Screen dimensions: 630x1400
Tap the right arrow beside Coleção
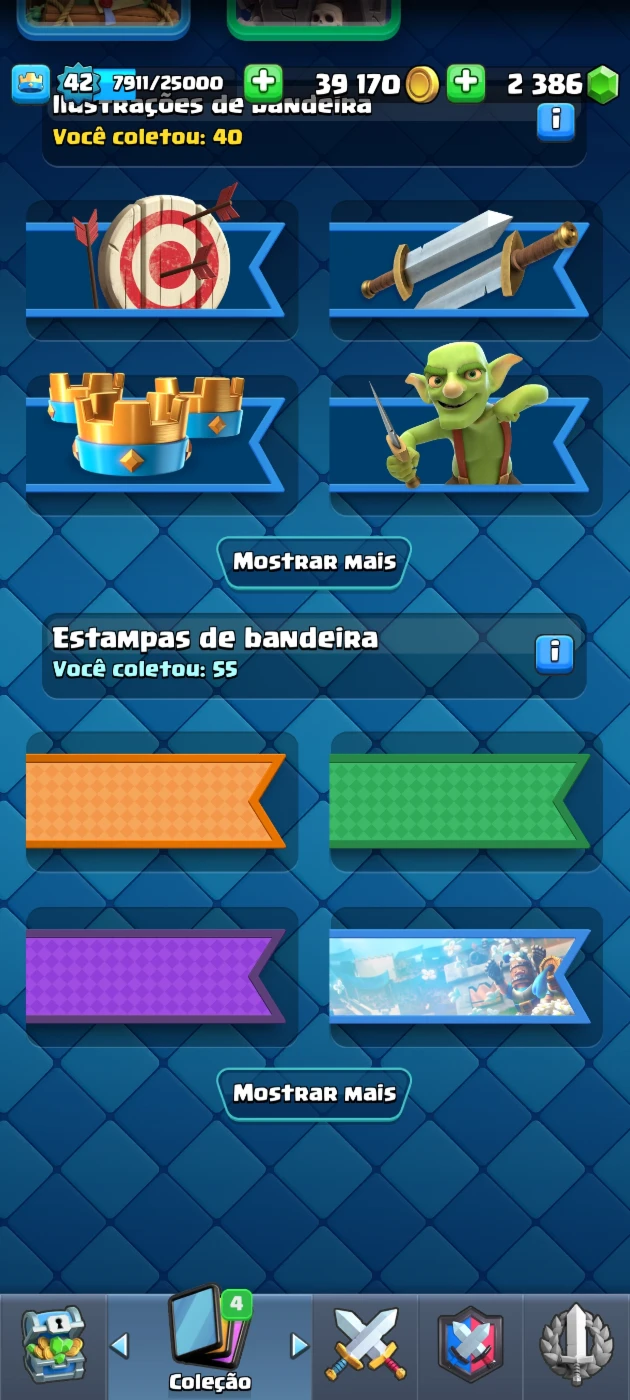click(299, 1345)
